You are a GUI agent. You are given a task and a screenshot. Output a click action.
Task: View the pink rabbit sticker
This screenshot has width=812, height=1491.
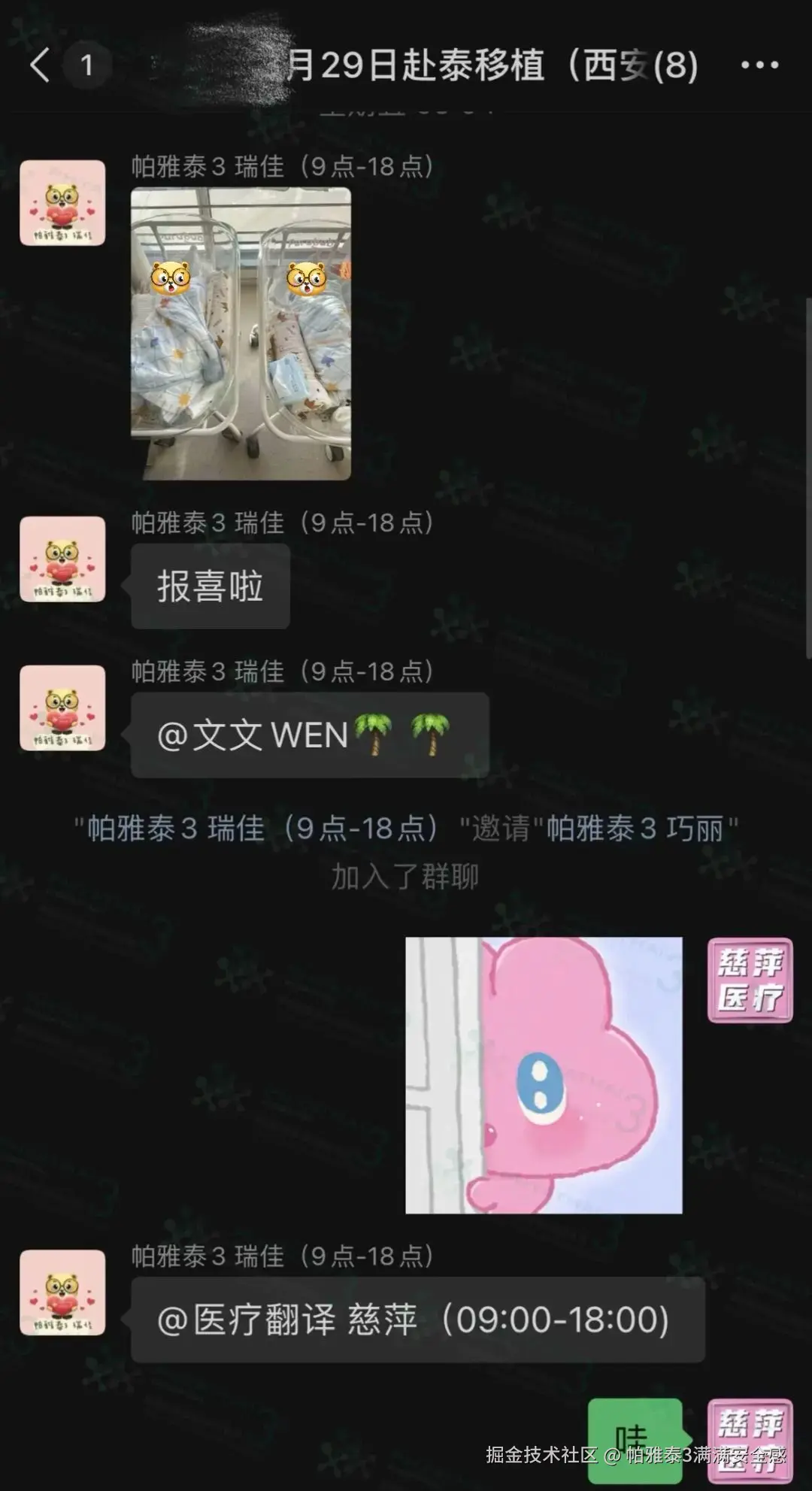544,1074
